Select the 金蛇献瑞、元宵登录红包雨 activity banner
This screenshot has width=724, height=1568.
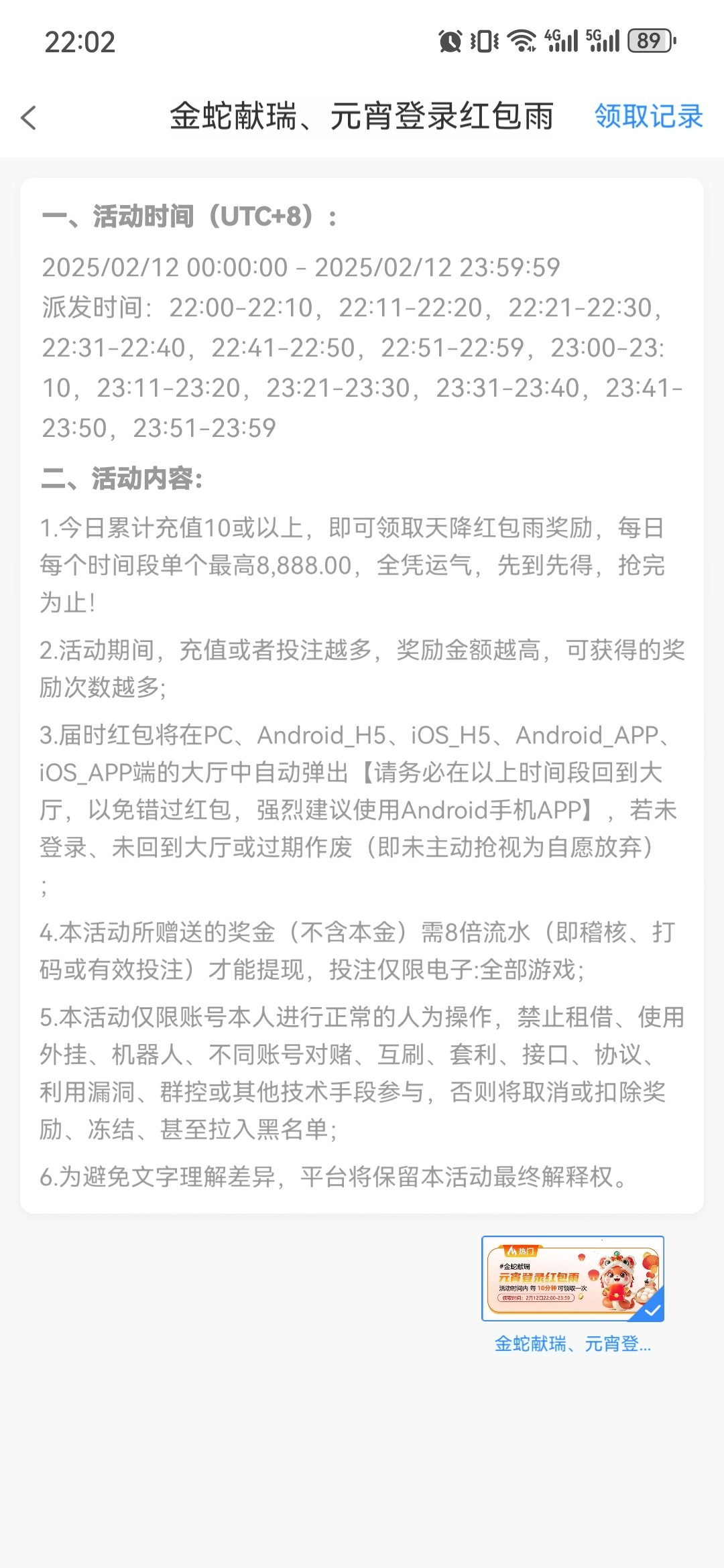click(x=572, y=1279)
